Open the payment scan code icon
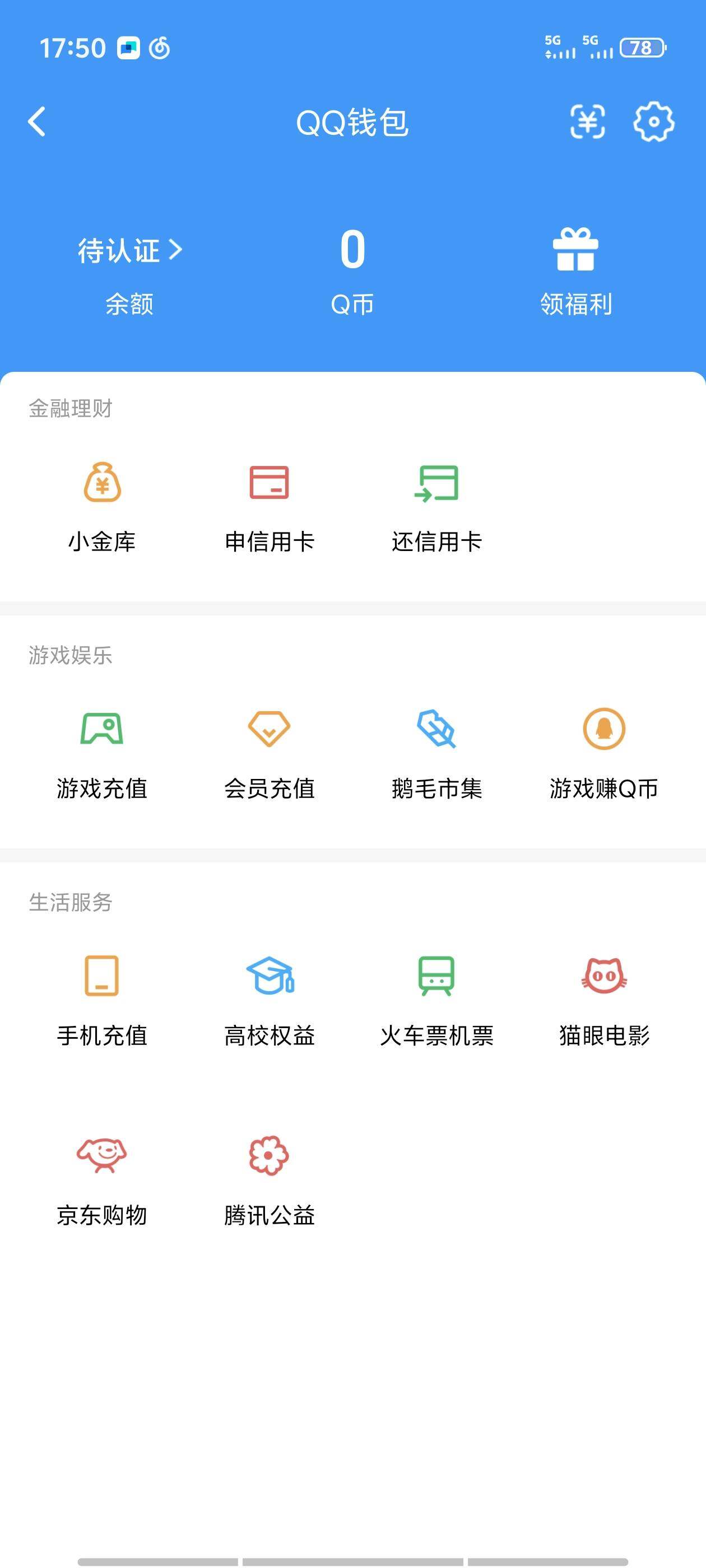 pyautogui.click(x=587, y=121)
